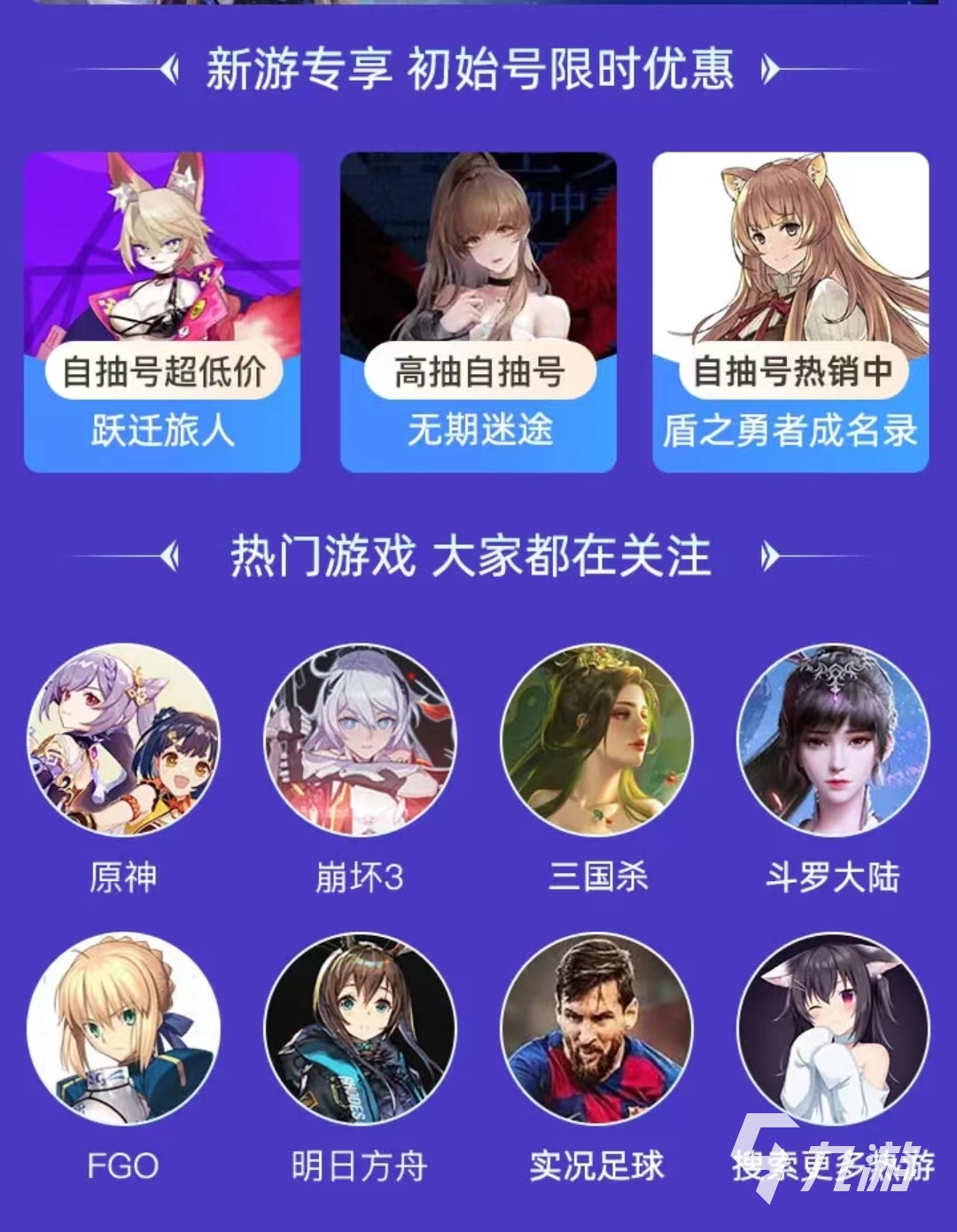Choose the 三国杀 game icon
Viewport: 957px width, 1232px height.
click(597, 740)
